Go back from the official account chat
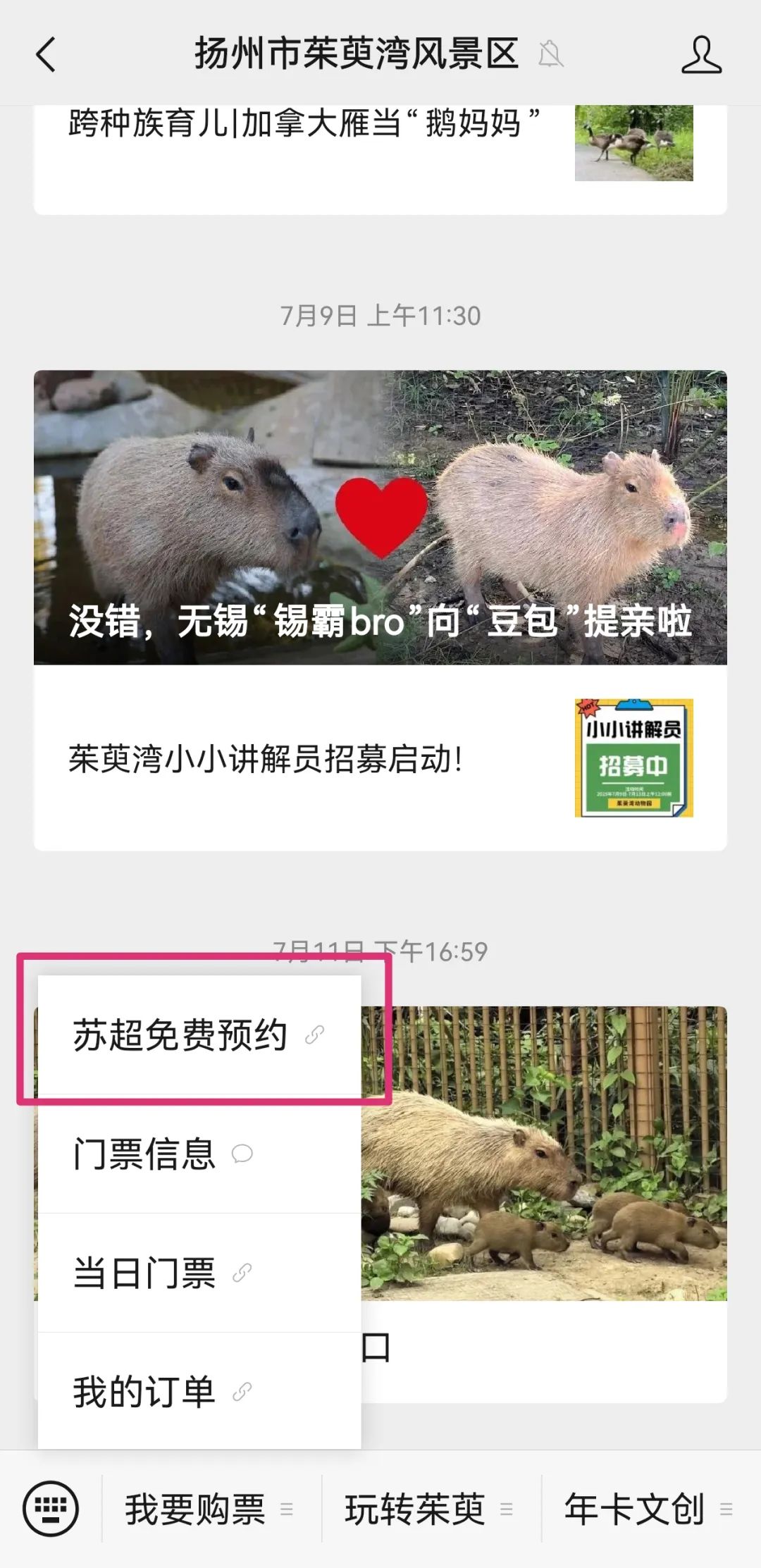The height and width of the screenshot is (1568, 761). [x=46, y=55]
